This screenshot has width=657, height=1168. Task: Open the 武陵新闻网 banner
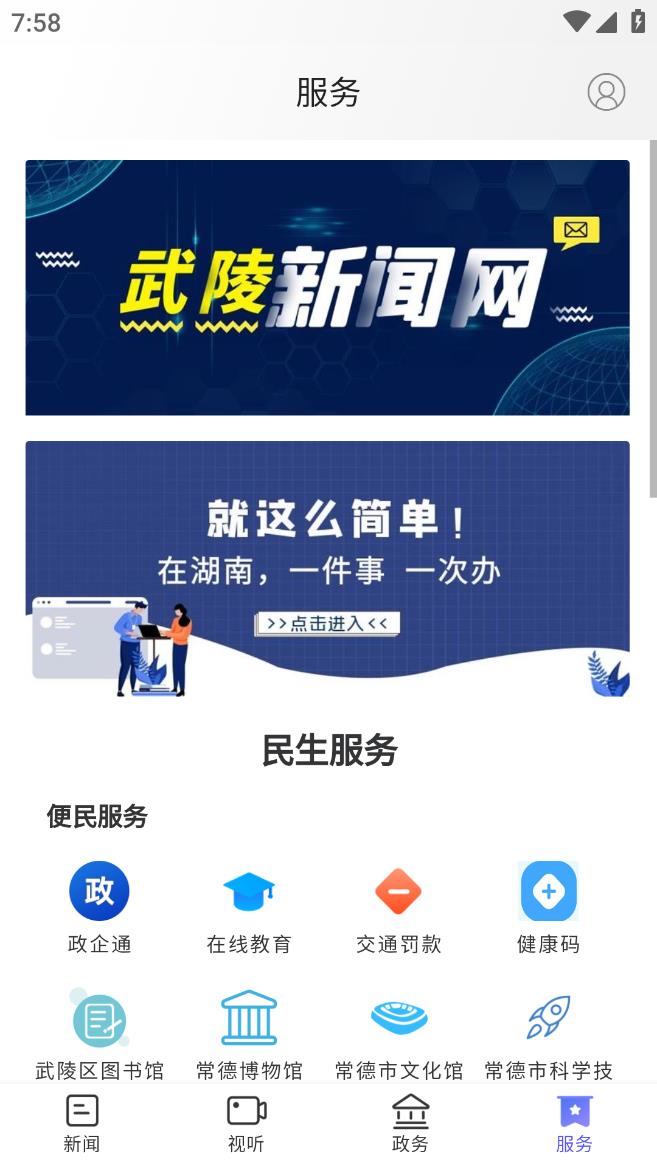point(327,287)
